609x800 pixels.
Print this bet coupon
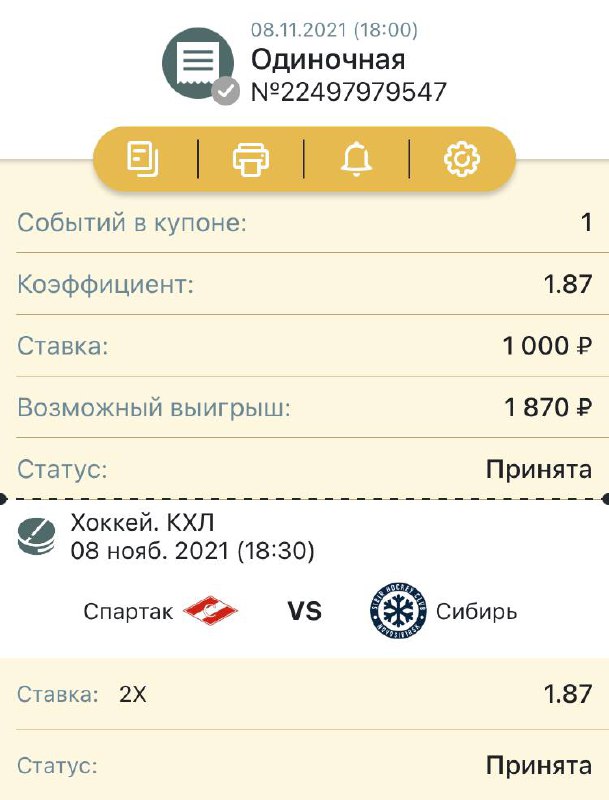click(251, 158)
